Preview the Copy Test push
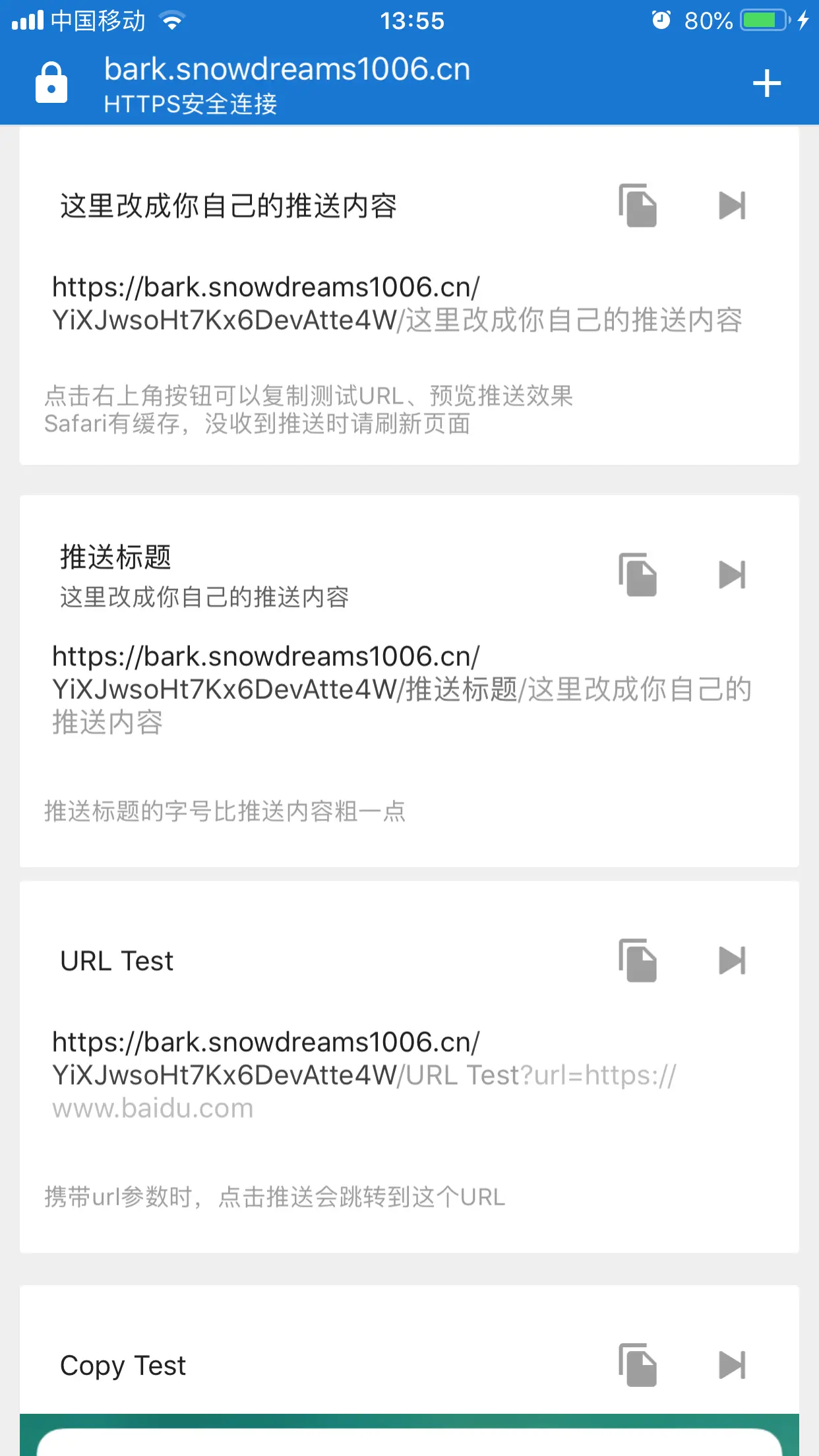The image size is (819, 1456). pyautogui.click(x=732, y=1365)
